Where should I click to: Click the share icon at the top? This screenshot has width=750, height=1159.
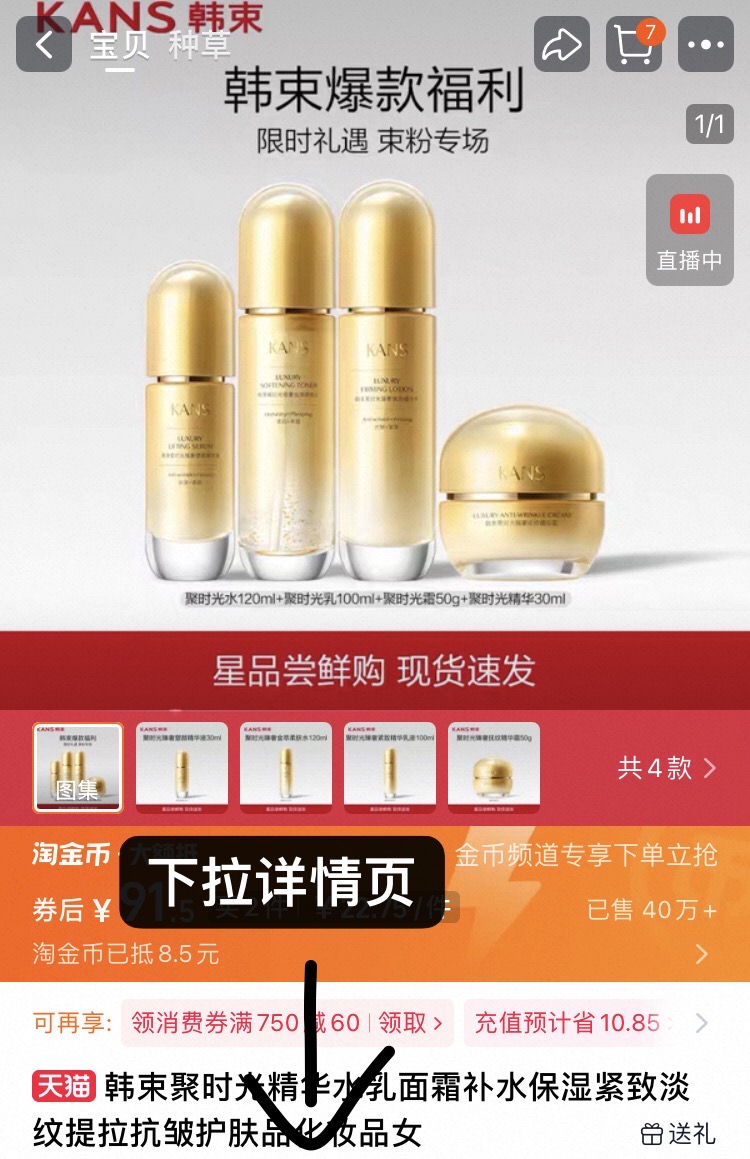click(x=561, y=44)
